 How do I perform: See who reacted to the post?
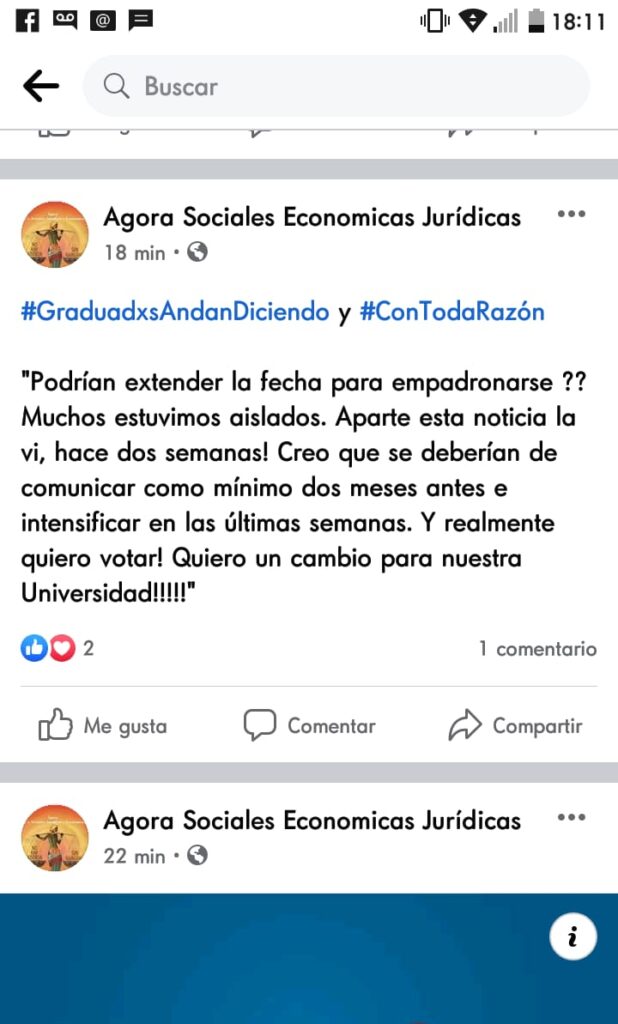[57, 649]
